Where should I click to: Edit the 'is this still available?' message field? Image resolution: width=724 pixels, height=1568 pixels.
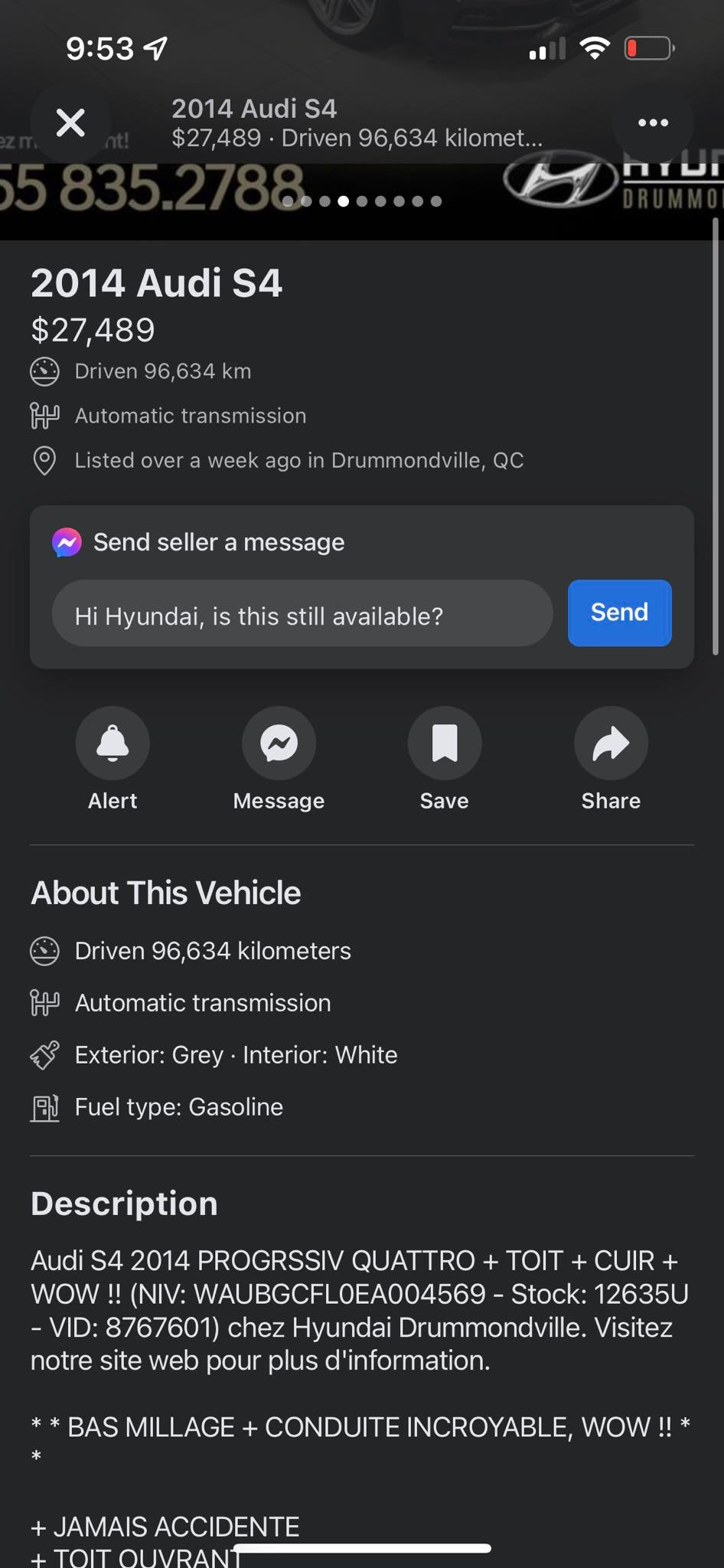[302, 613]
